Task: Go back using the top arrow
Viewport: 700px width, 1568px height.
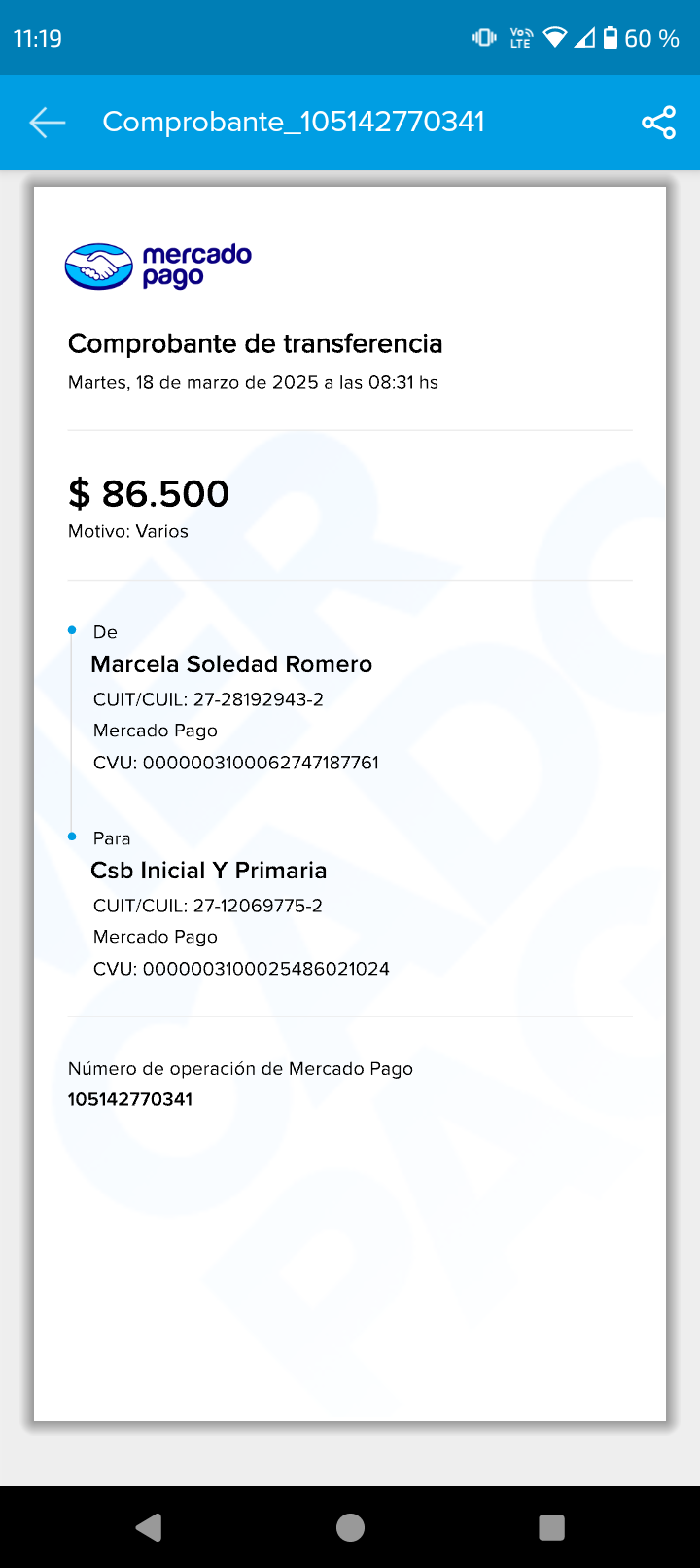Action: pyautogui.click(x=47, y=123)
